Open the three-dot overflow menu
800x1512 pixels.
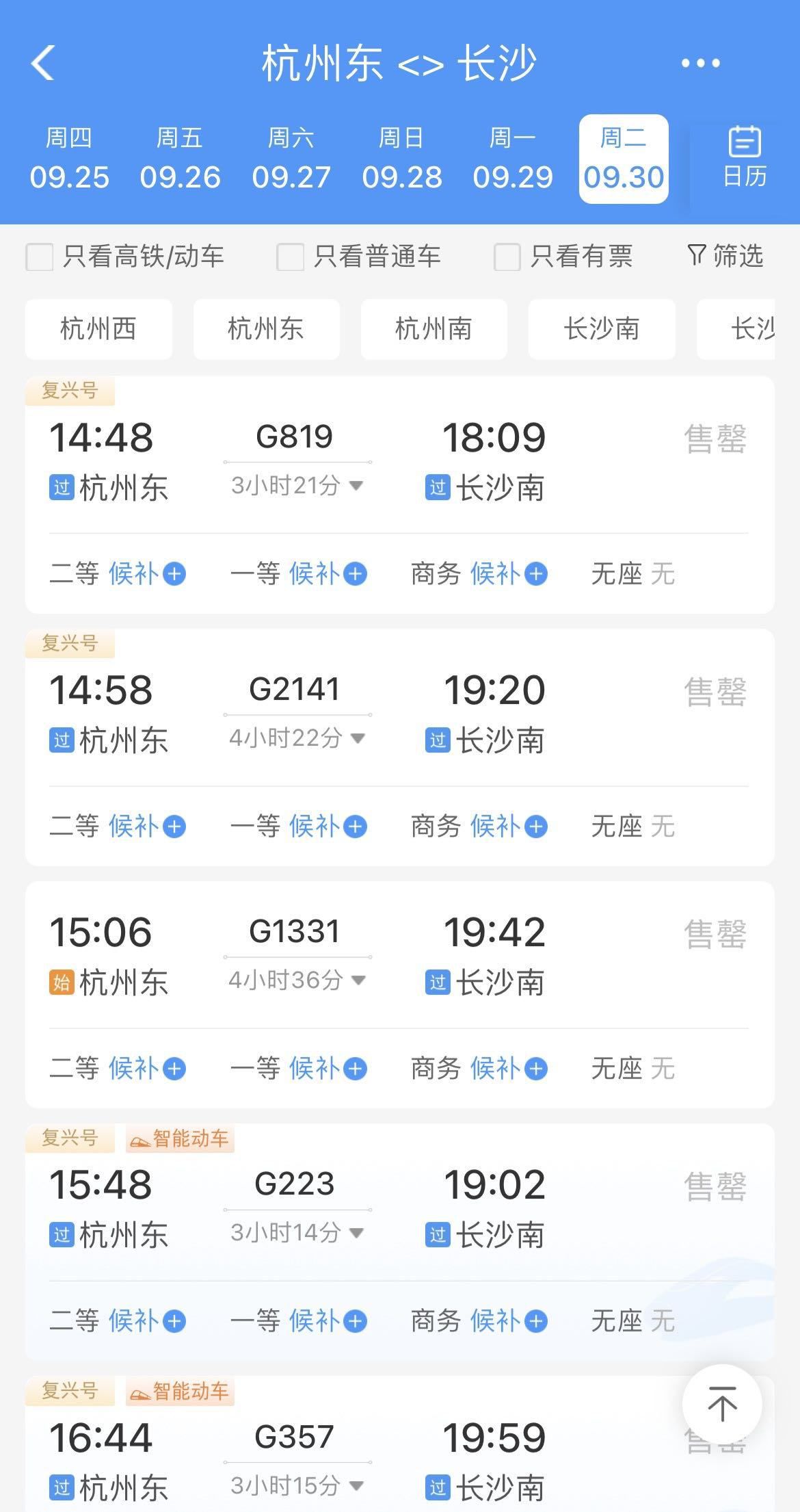point(700,64)
